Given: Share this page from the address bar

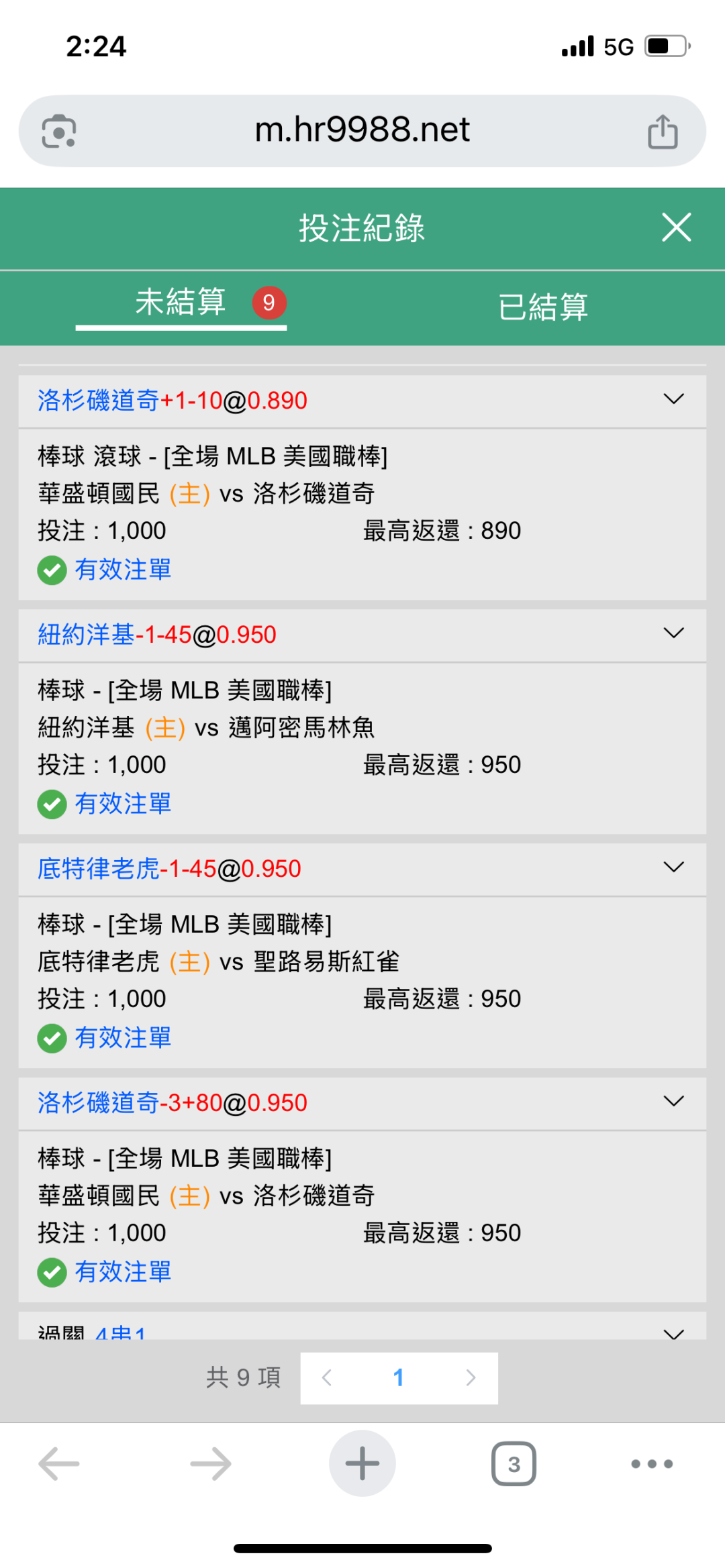Looking at the screenshot, I should point(663,131).
